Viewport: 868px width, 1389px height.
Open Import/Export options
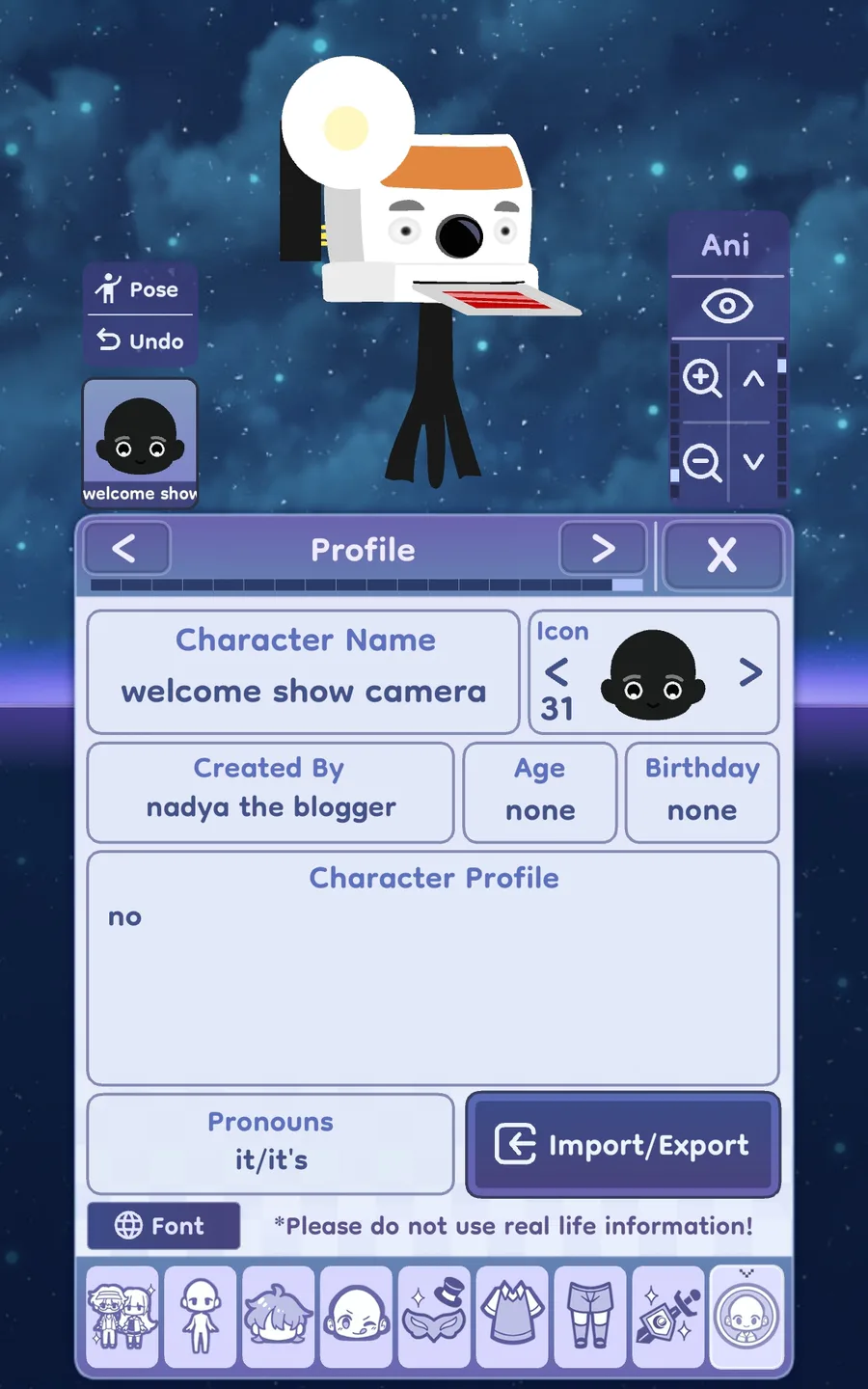[623, 1145]
